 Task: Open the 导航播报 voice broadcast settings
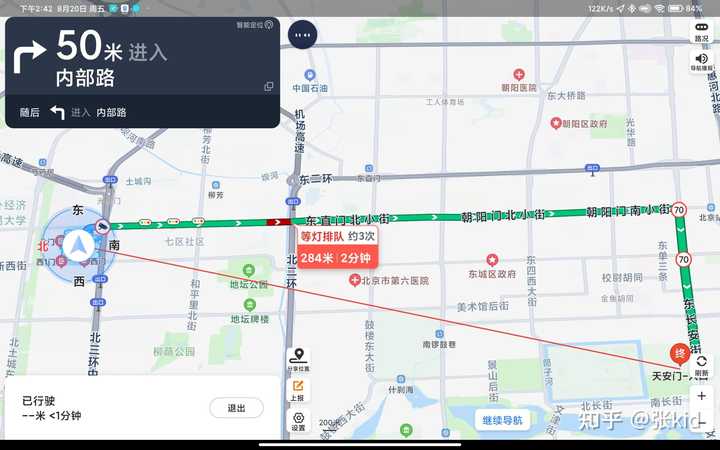point(702,62)
